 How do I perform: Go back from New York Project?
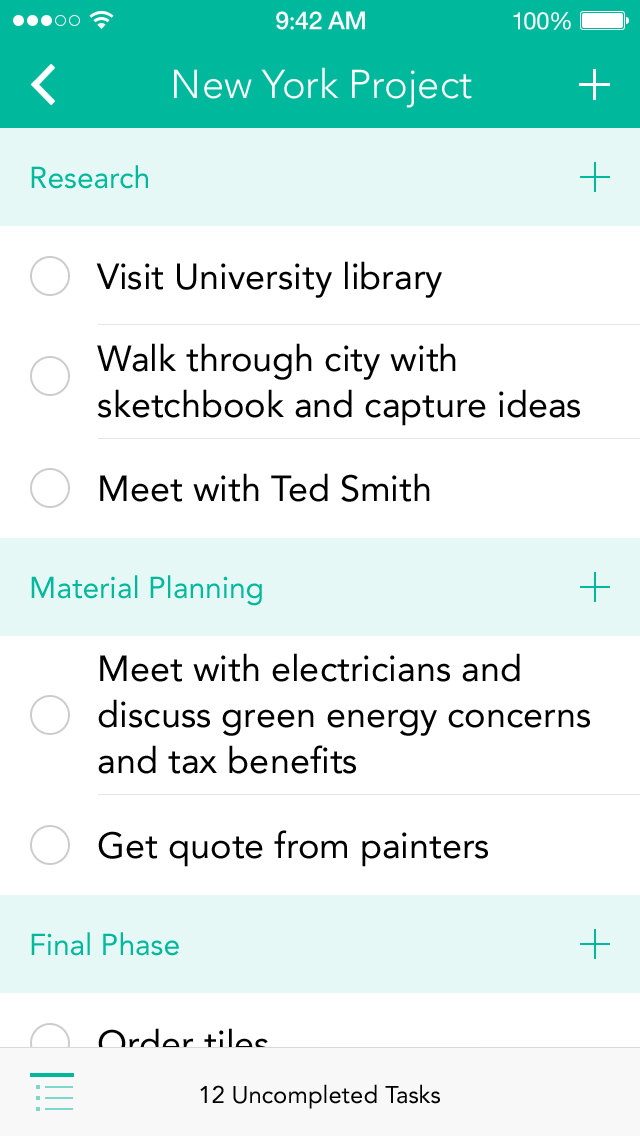pos(44,85)
